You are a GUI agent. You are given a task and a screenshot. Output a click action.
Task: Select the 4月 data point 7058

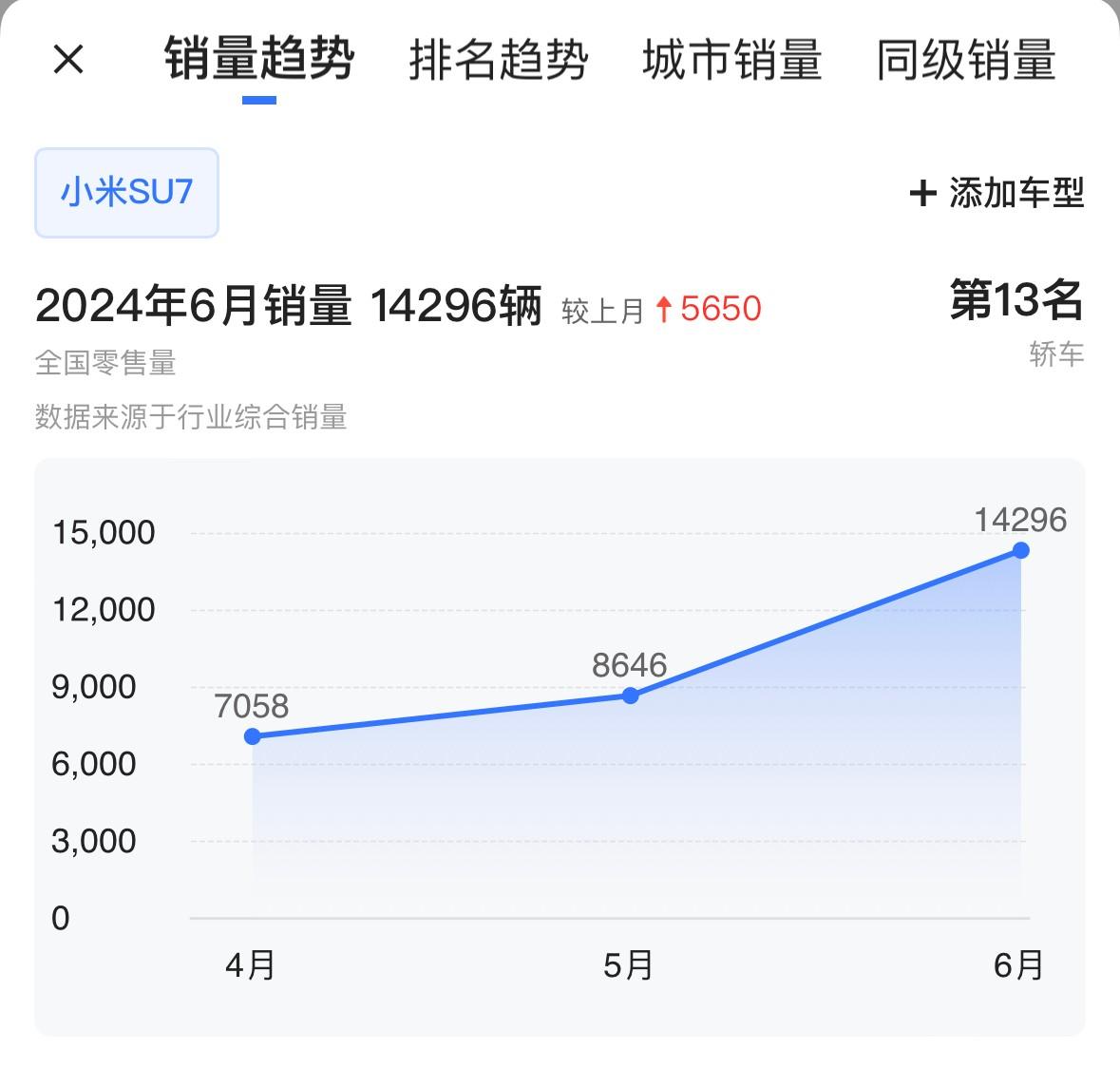point(253,736)
